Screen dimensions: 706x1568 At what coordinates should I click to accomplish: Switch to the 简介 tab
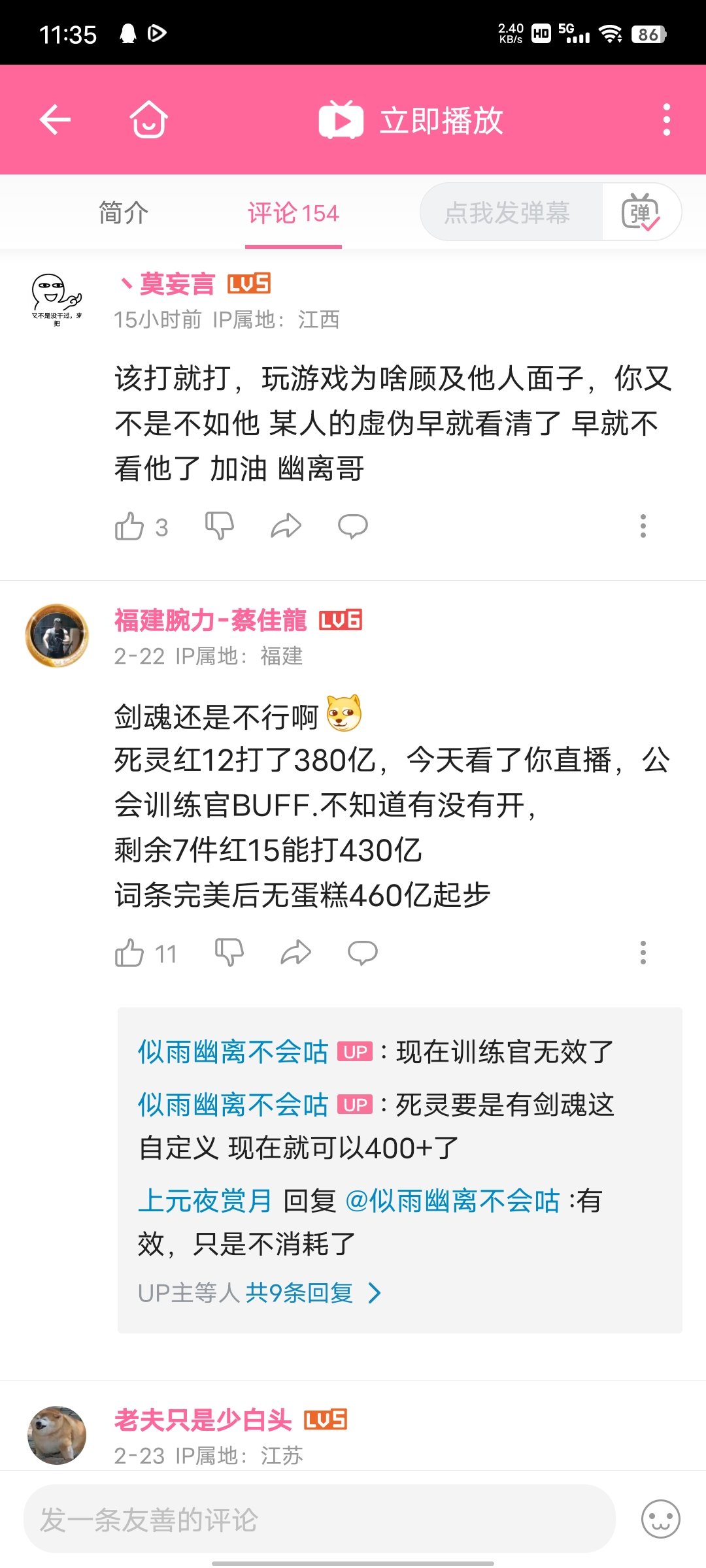[x=123, y=213]
